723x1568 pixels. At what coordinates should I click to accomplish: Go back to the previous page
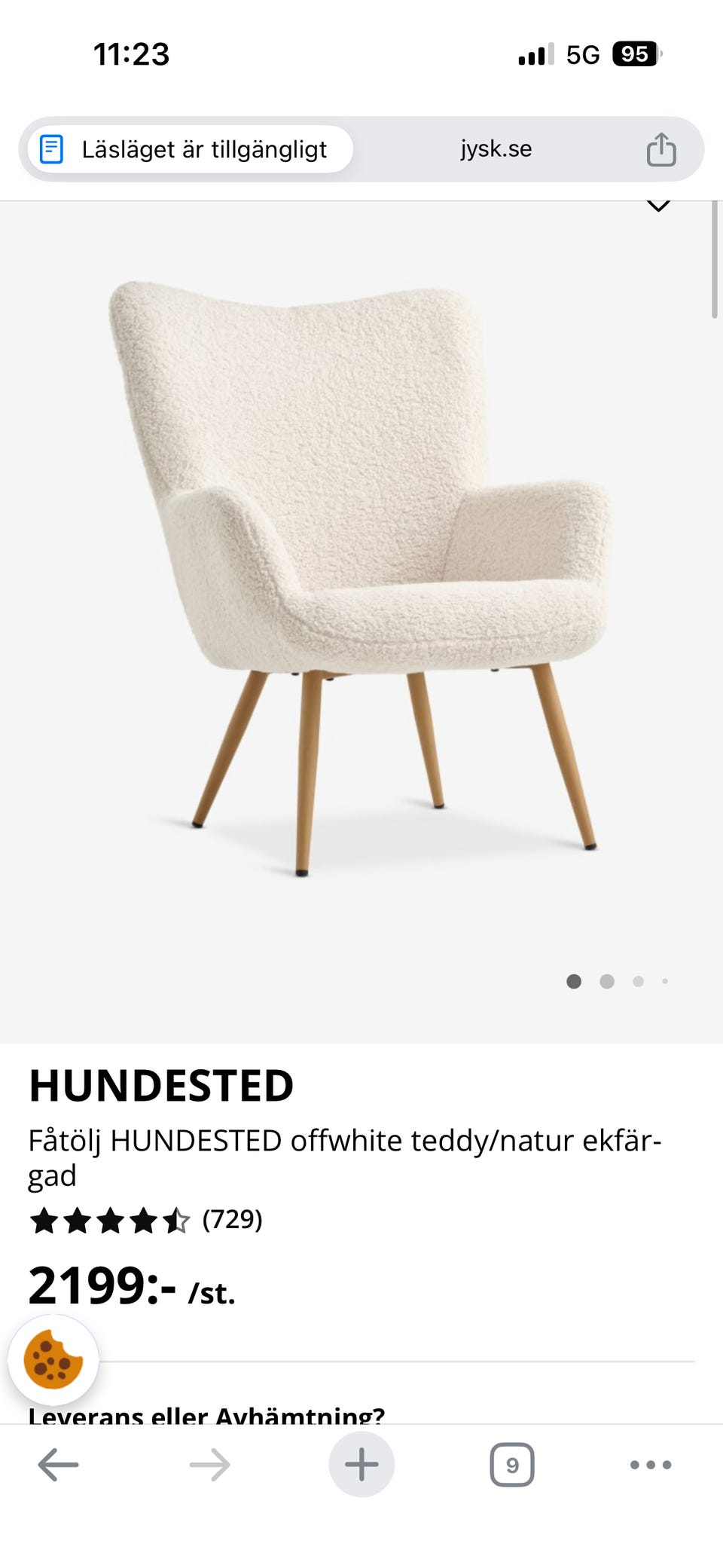pyautogui.click(x=58, y=1465)
